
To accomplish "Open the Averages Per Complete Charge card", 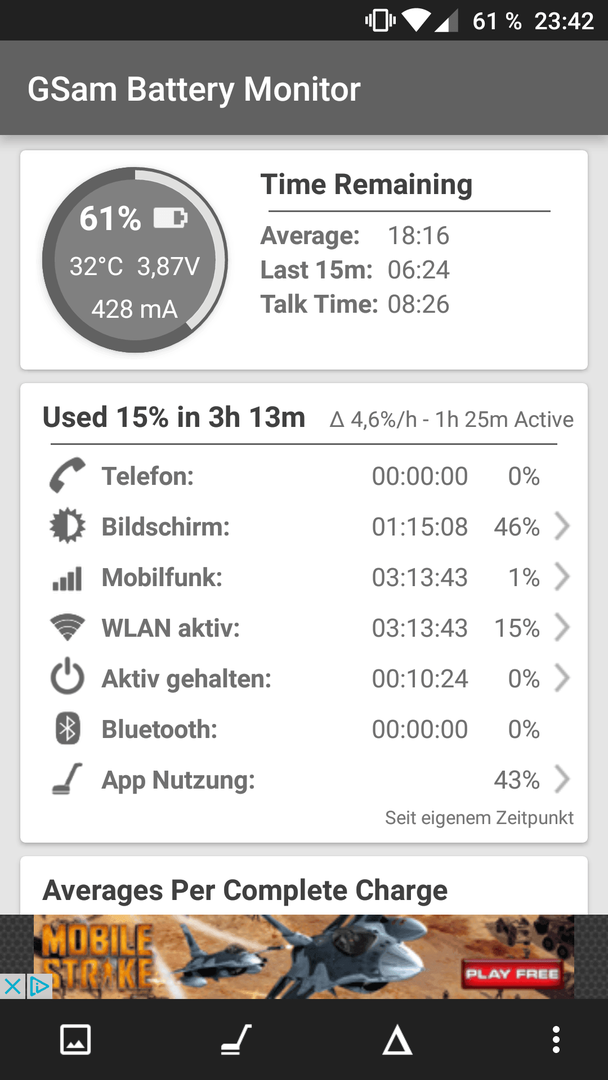I will pos(304,886).
